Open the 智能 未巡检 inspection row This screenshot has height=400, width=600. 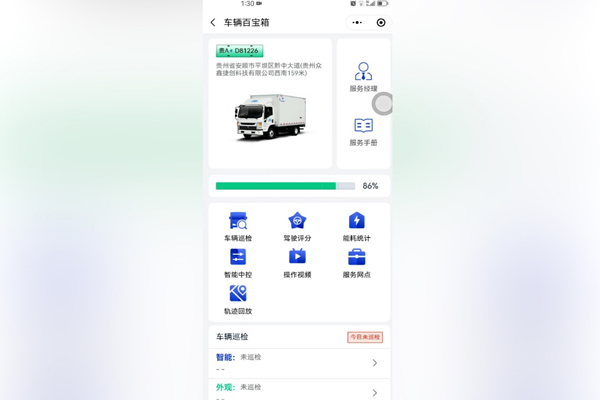pos(297,362)
